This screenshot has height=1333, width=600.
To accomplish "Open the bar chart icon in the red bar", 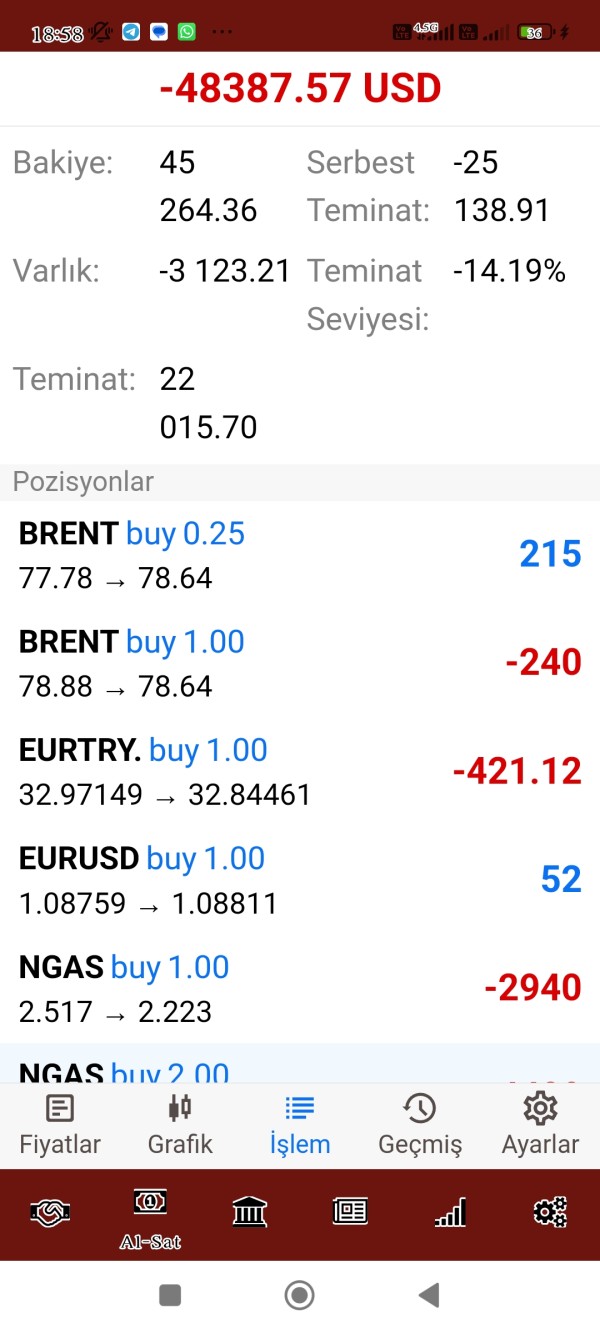I will click(450, 1213).
